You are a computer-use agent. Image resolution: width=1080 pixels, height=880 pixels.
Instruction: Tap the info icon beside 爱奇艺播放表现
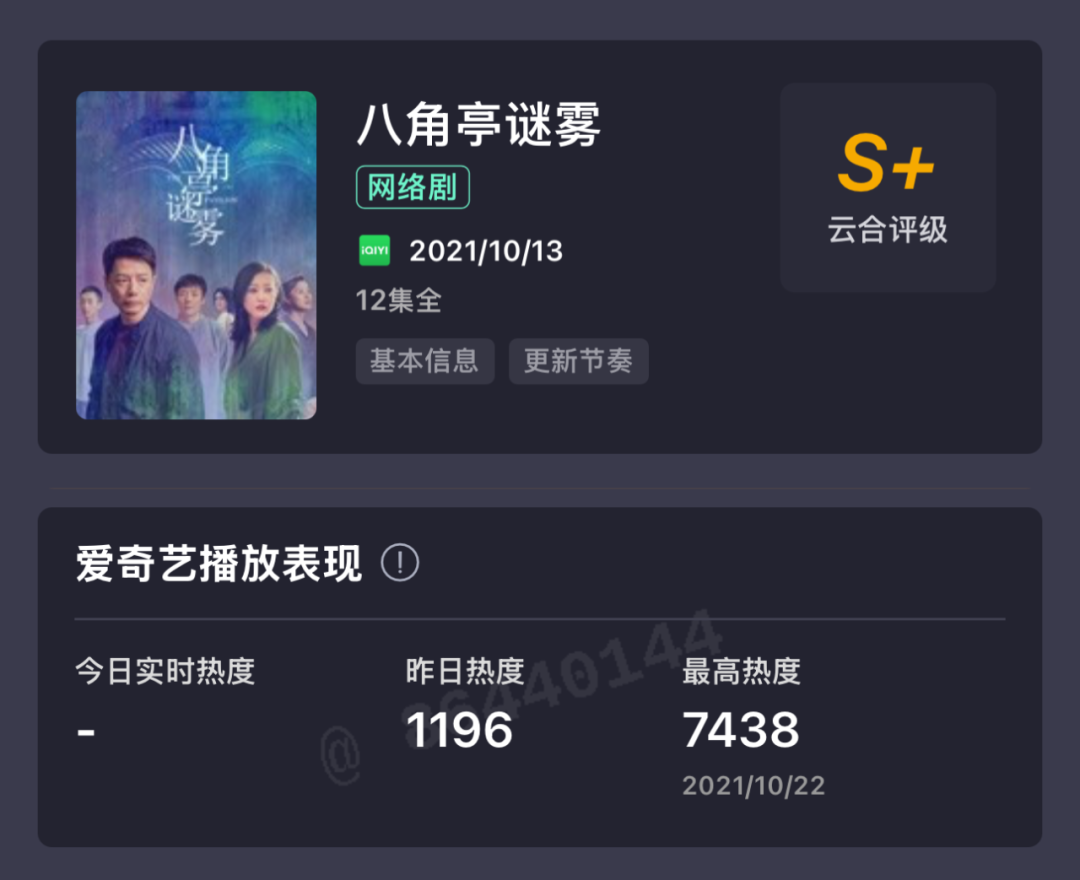[399, 563]
